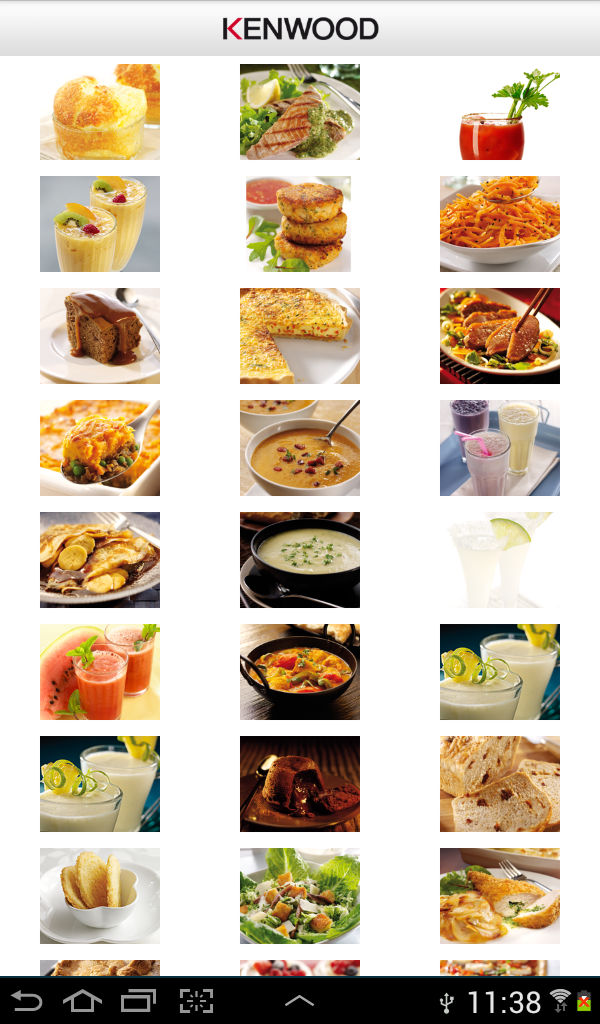Select the sliced duck with chopsticks dish
Image resolution: width=600 pixels, height=1024 pixels.
click(500, 336)
